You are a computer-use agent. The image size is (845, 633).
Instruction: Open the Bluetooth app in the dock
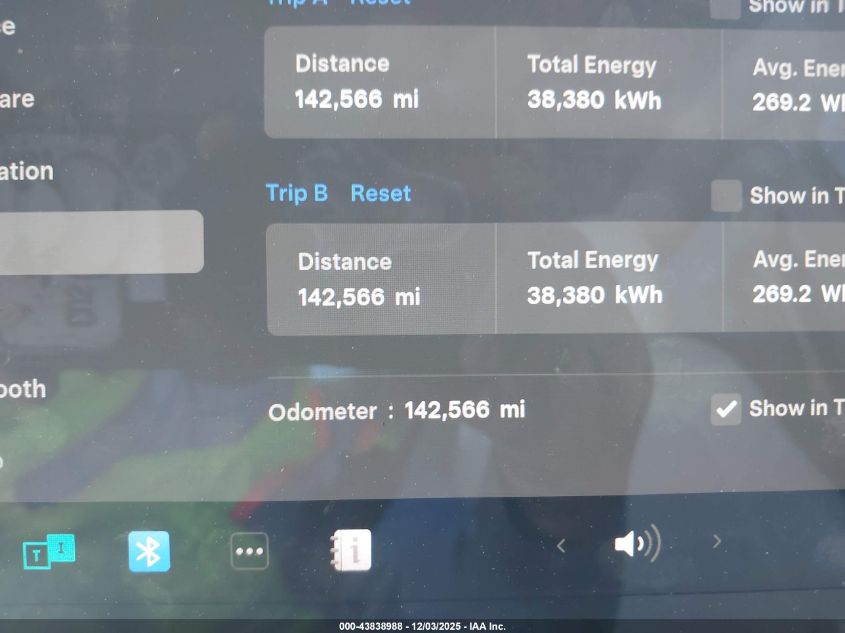149,551
